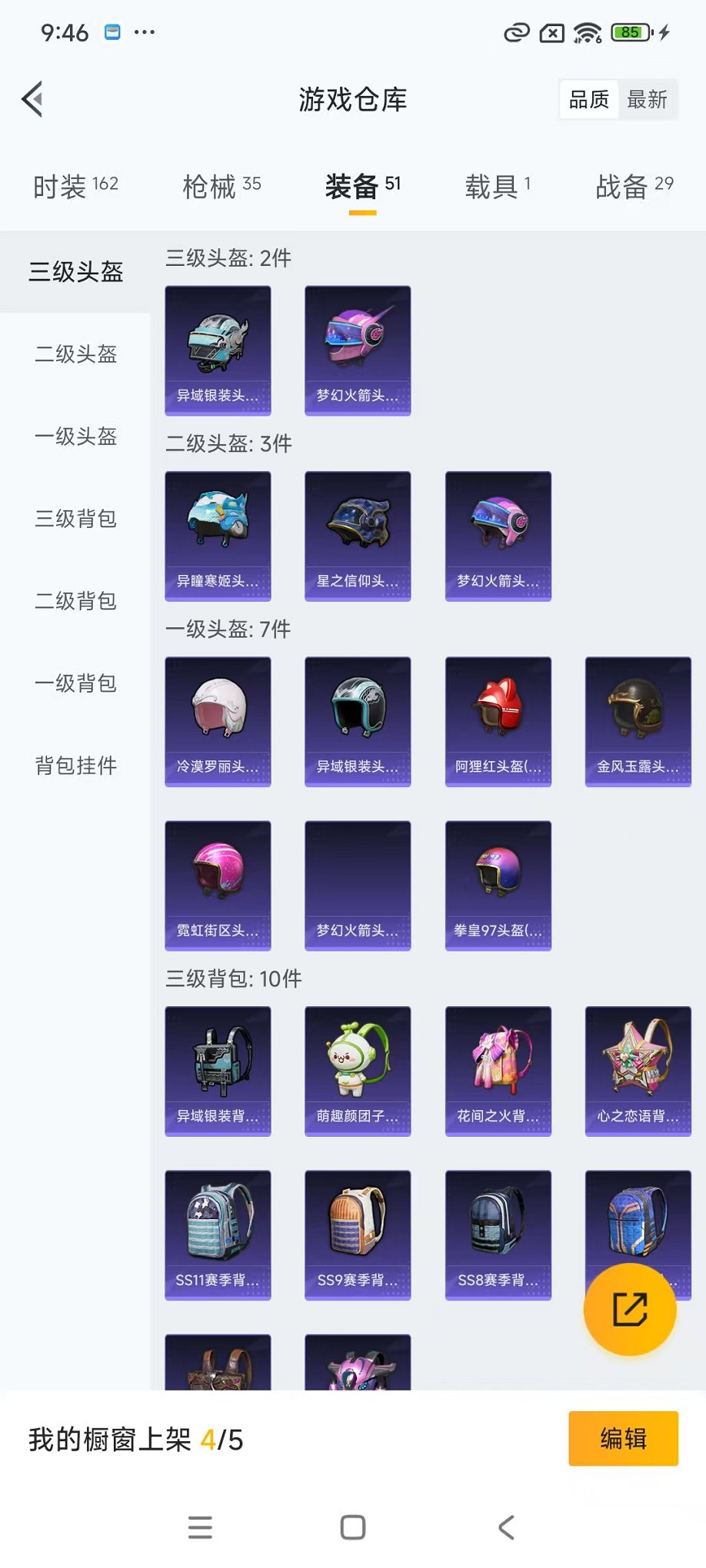Open the 心之恋语 star backpack
This screenshot has width=706, height=1568.
[638, 1068]
